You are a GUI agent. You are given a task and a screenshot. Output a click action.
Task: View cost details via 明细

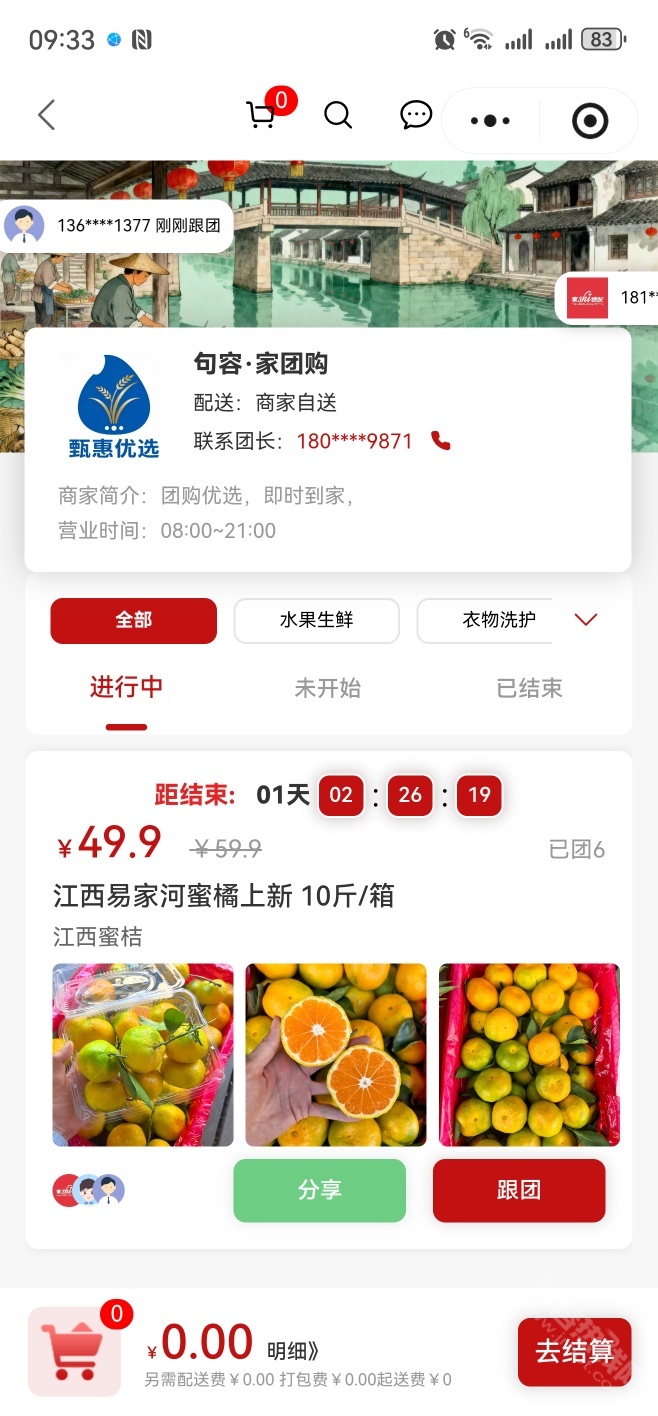pos(293,1352)
